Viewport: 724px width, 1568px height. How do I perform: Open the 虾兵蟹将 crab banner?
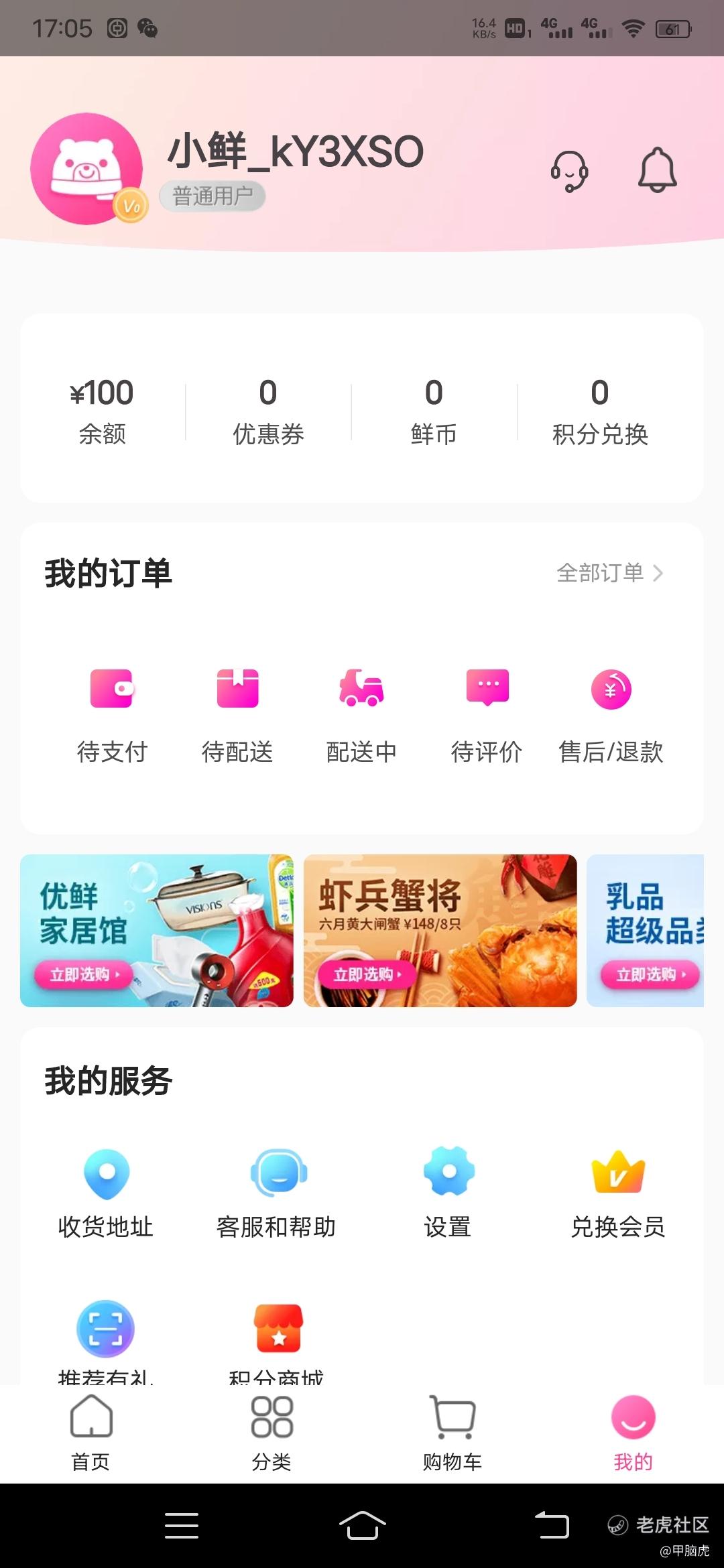coord(440,930)
